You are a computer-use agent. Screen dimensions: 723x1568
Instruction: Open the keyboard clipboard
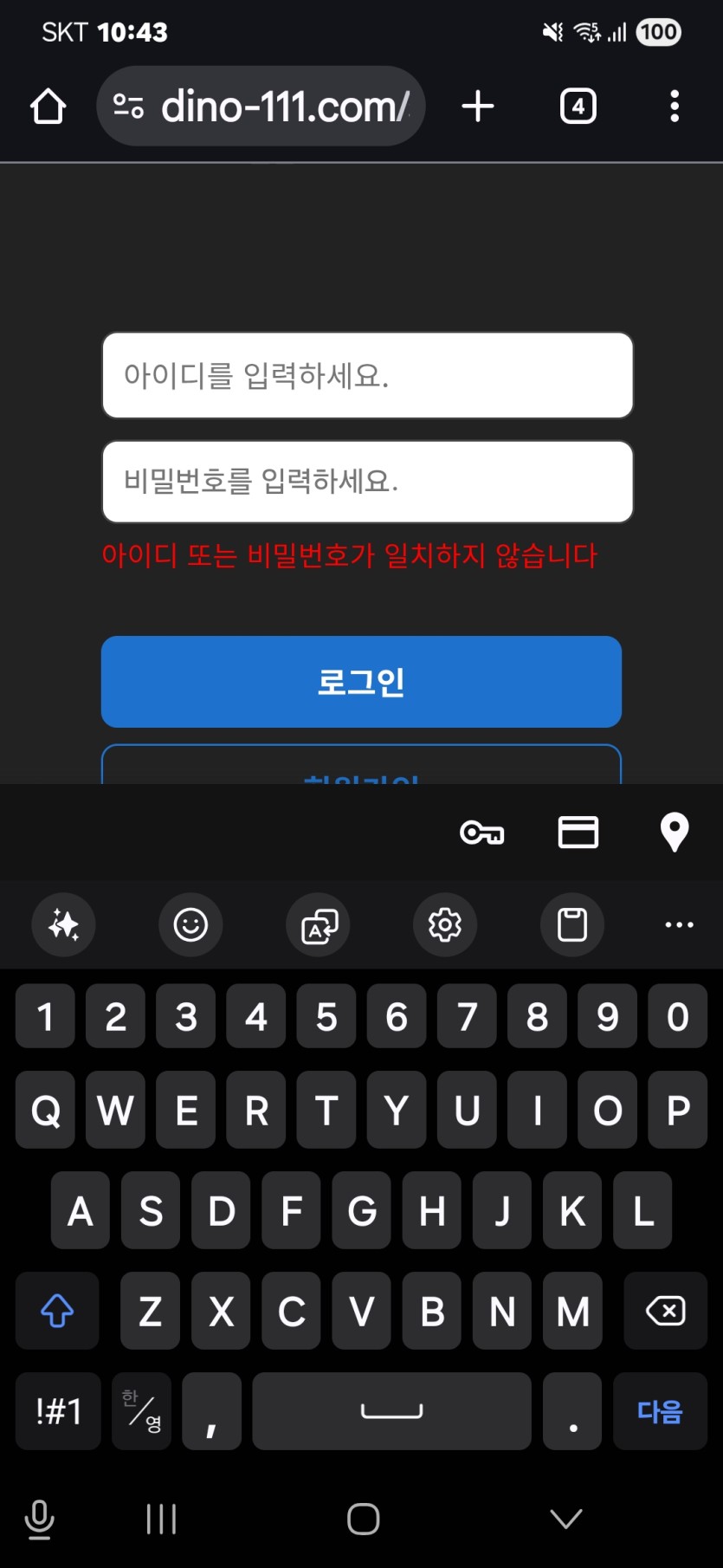pyautogui.click(x=572, y=924)
